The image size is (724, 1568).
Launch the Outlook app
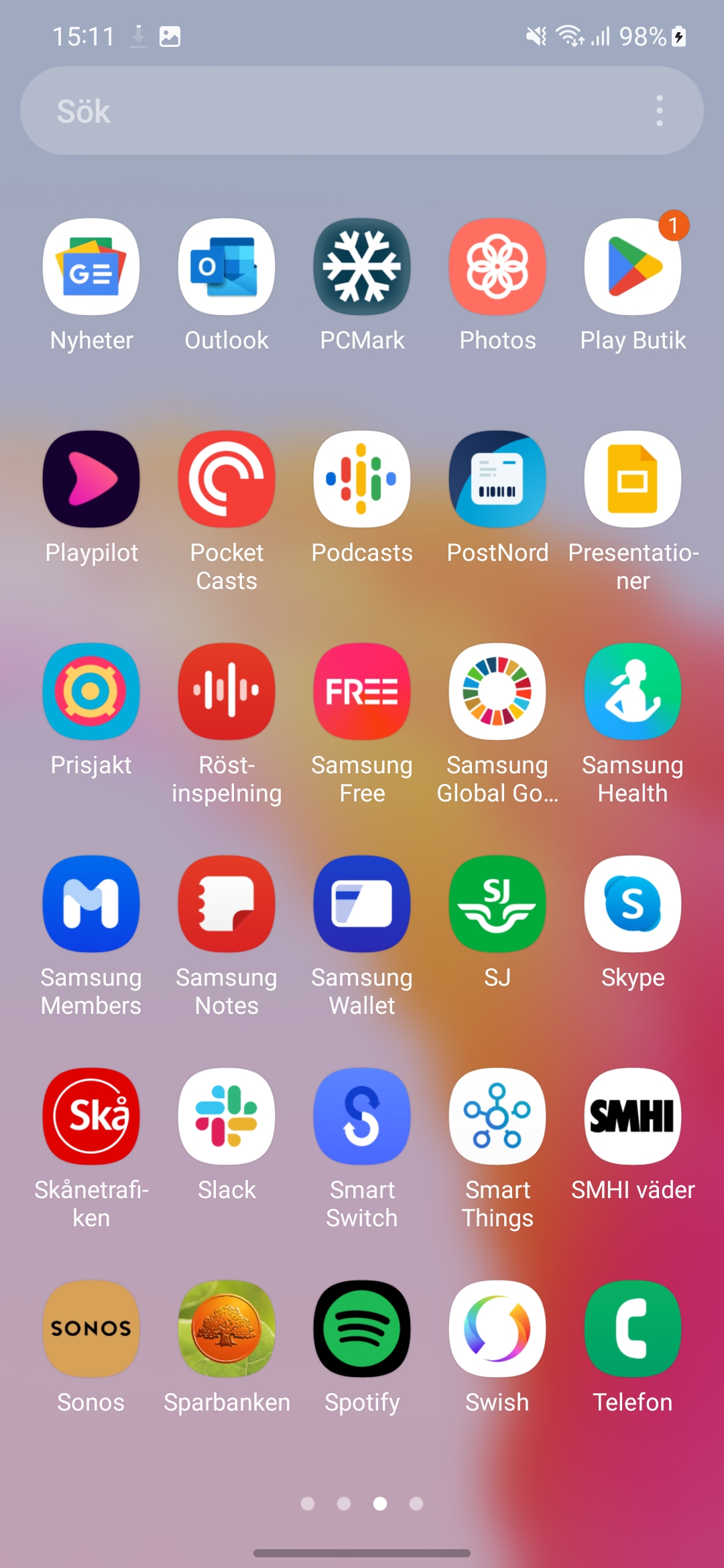click(x=227, y=267)
